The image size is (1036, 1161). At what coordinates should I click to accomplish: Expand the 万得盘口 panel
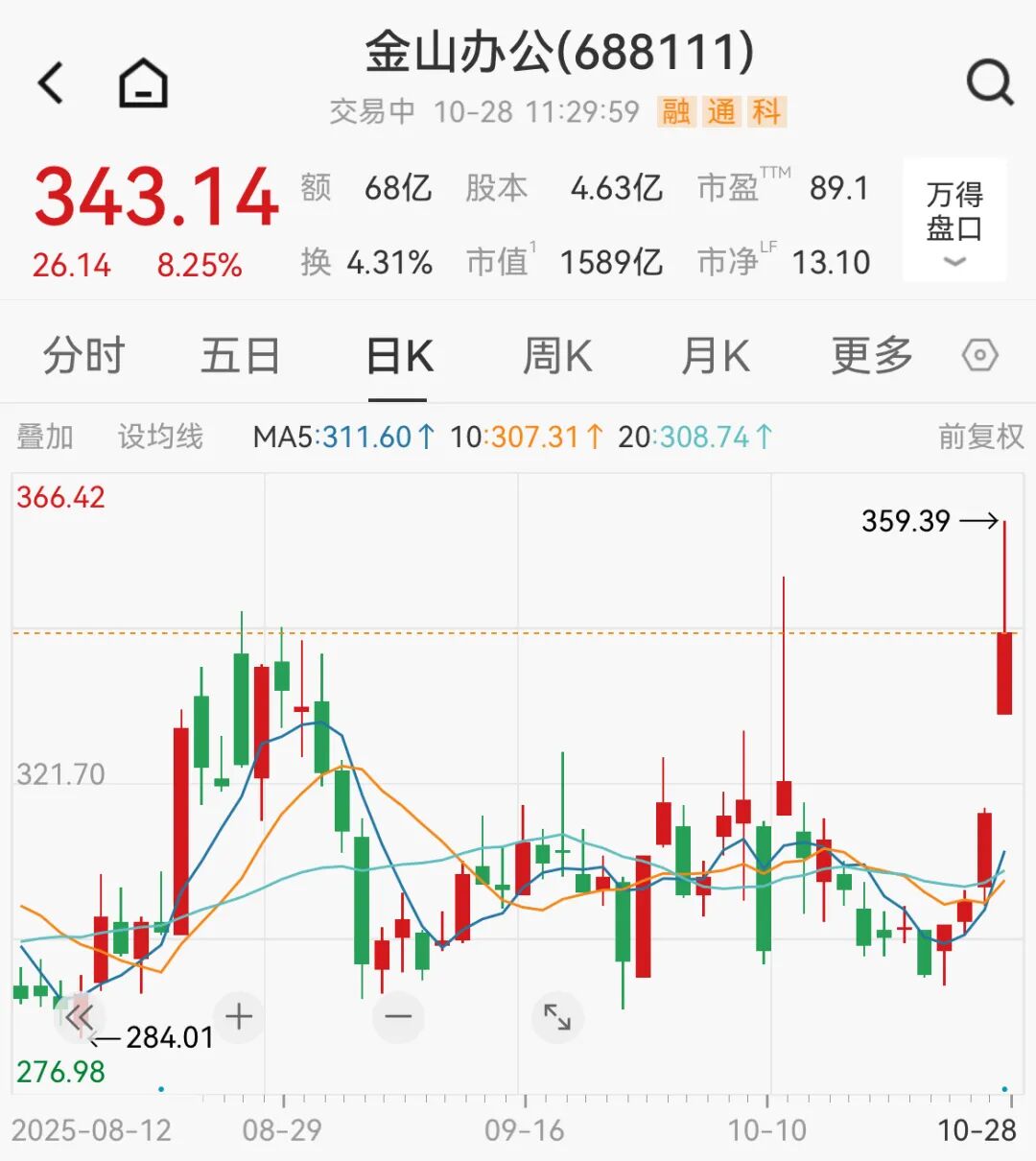pyautogui.click(x=954, y=221)
